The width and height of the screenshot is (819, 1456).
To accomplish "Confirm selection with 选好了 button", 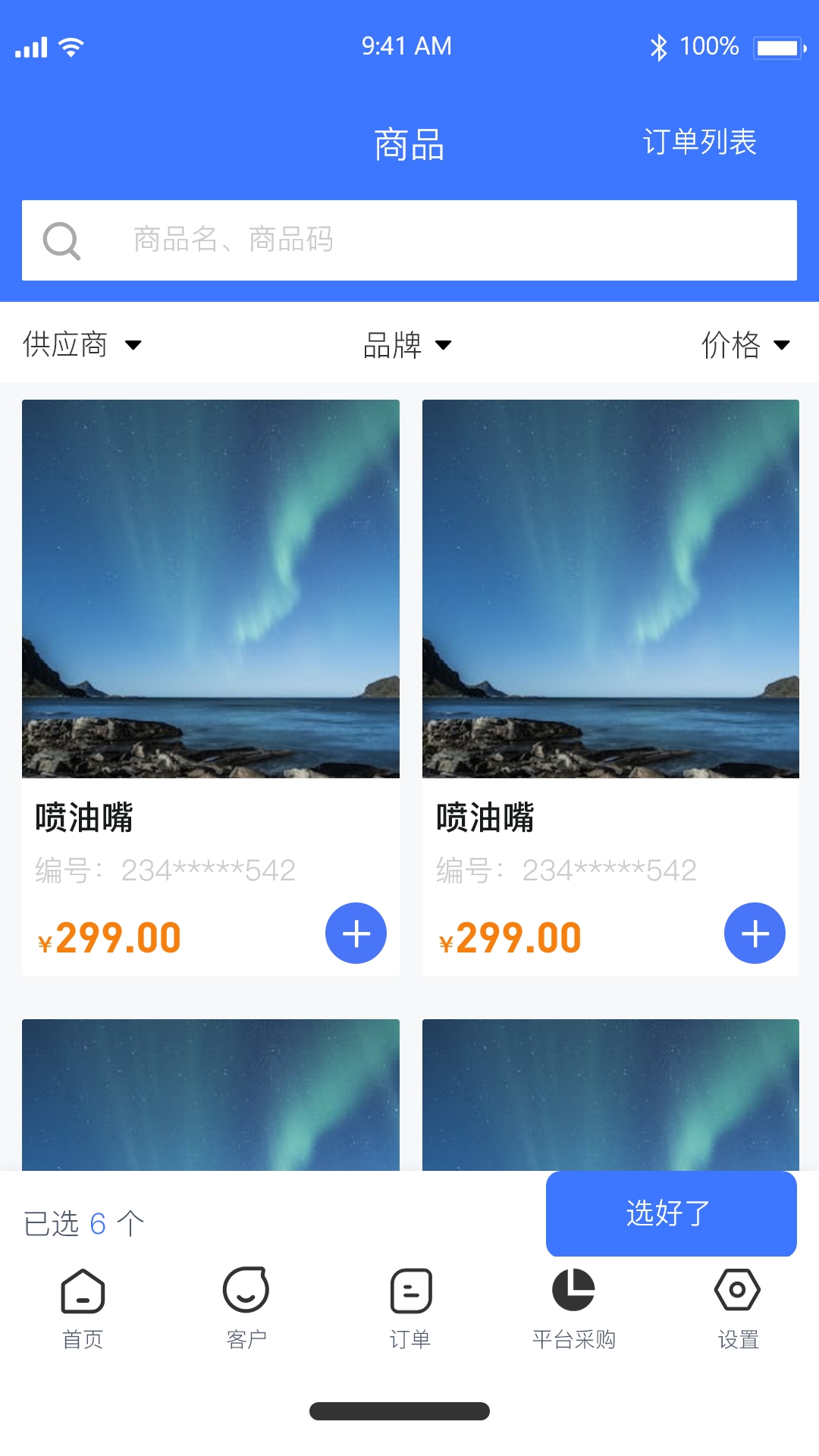I will [x=670, y=1213].
